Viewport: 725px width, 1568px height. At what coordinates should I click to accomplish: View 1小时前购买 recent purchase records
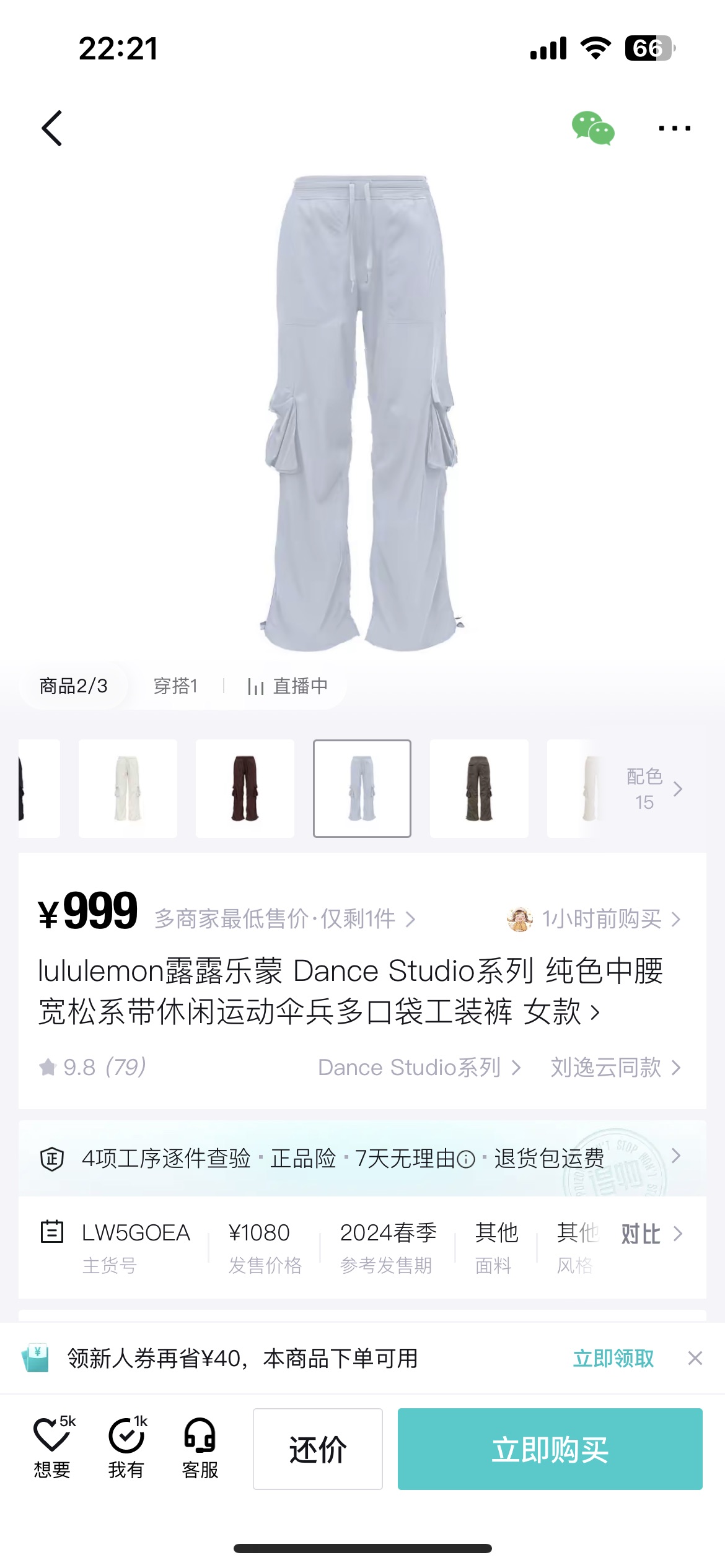594,918
